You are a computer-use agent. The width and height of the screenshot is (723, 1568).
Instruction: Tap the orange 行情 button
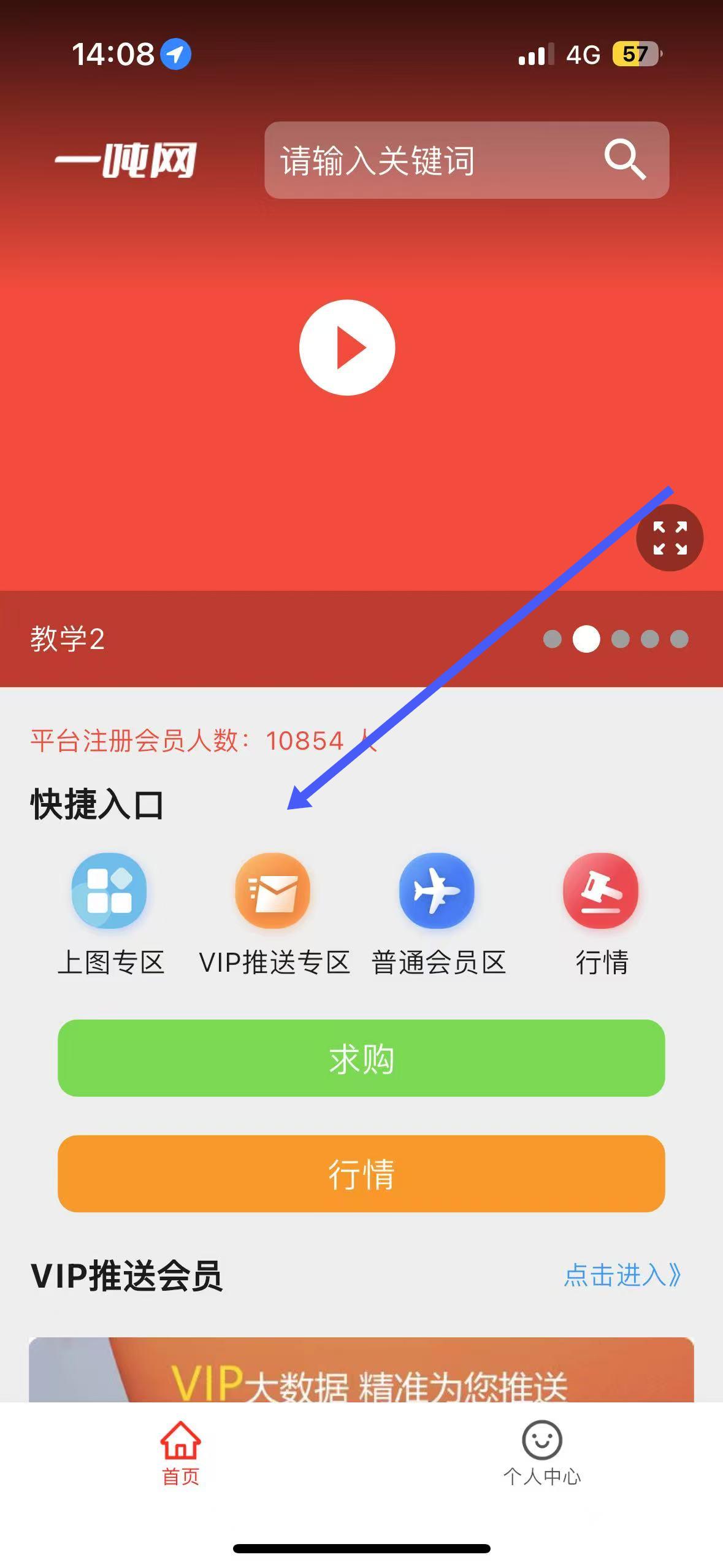361,1174
